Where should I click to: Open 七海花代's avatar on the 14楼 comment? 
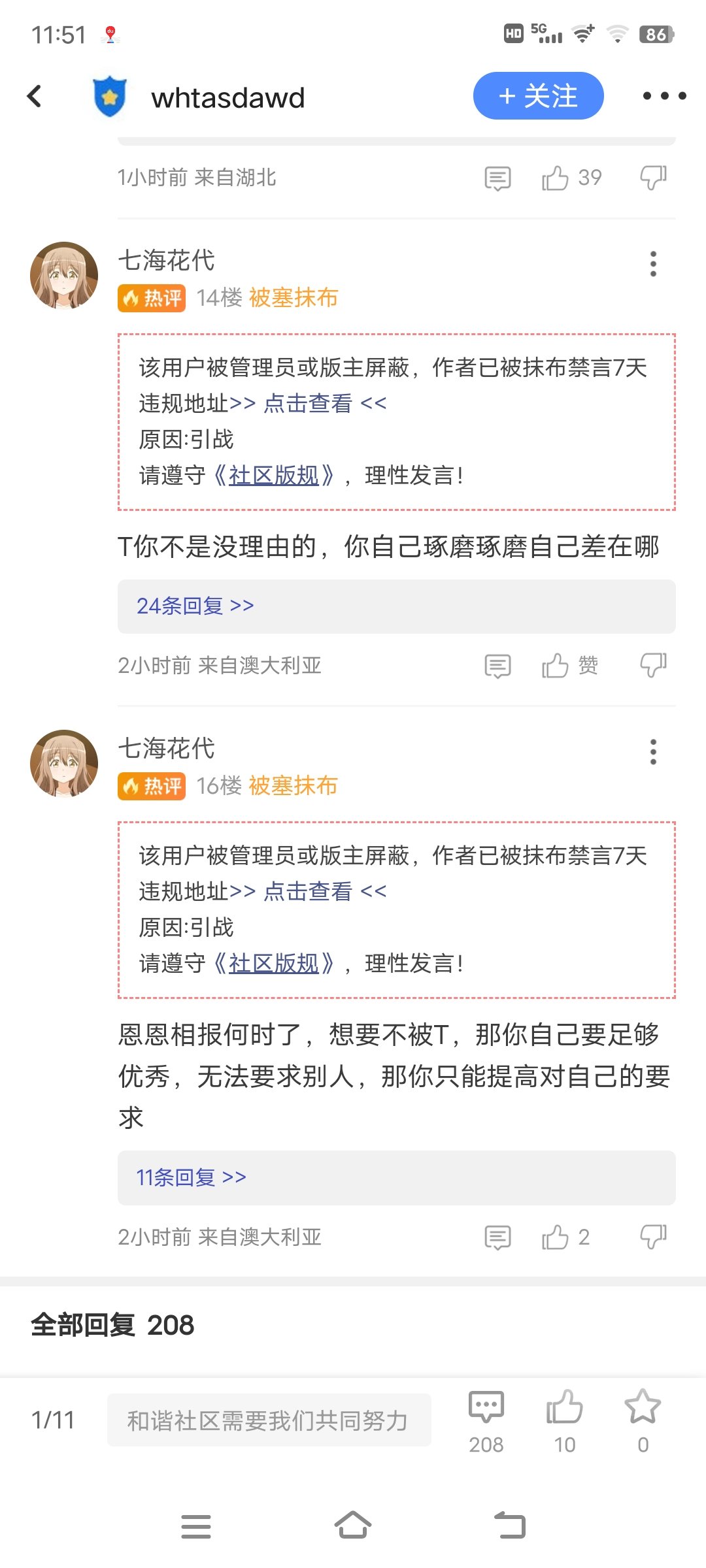click(x=64, y=275)
